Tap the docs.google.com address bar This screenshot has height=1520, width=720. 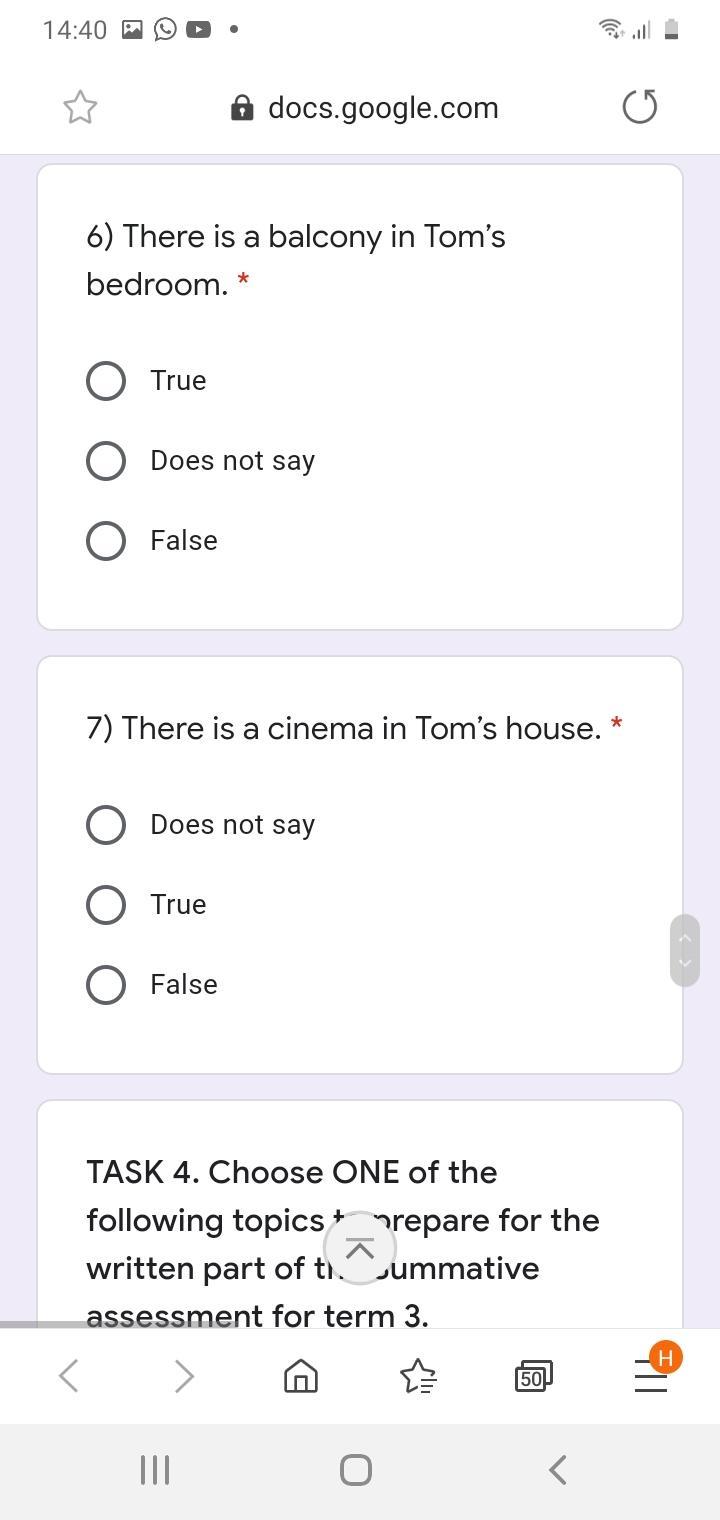coord(364,107)
